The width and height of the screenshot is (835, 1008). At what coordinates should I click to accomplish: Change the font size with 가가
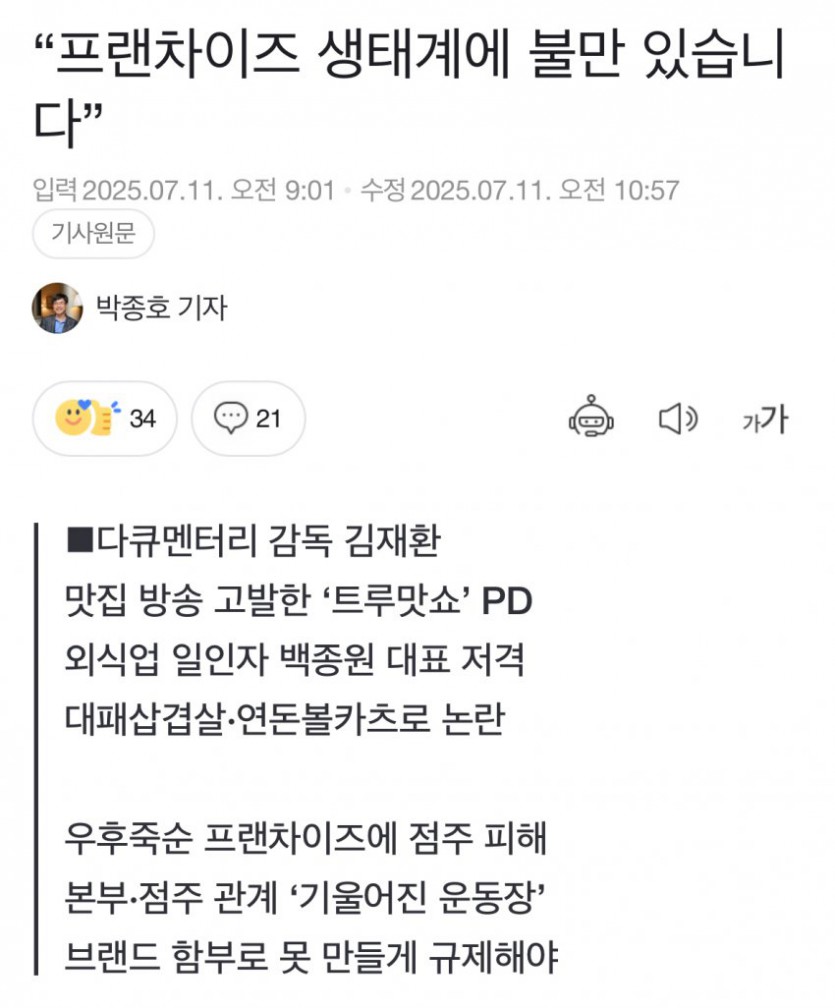764,420
